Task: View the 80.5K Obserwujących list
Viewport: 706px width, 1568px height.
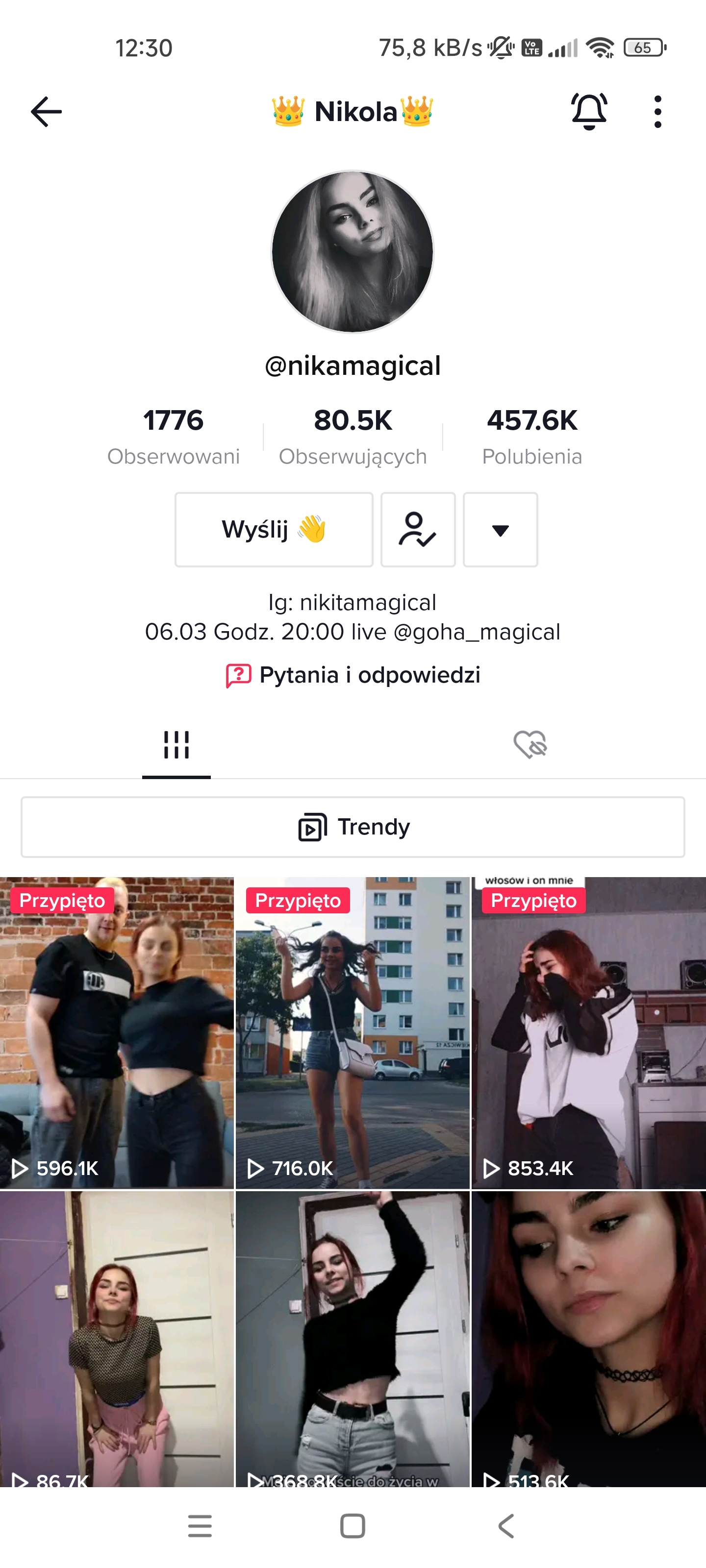Action: click(353, 436)
